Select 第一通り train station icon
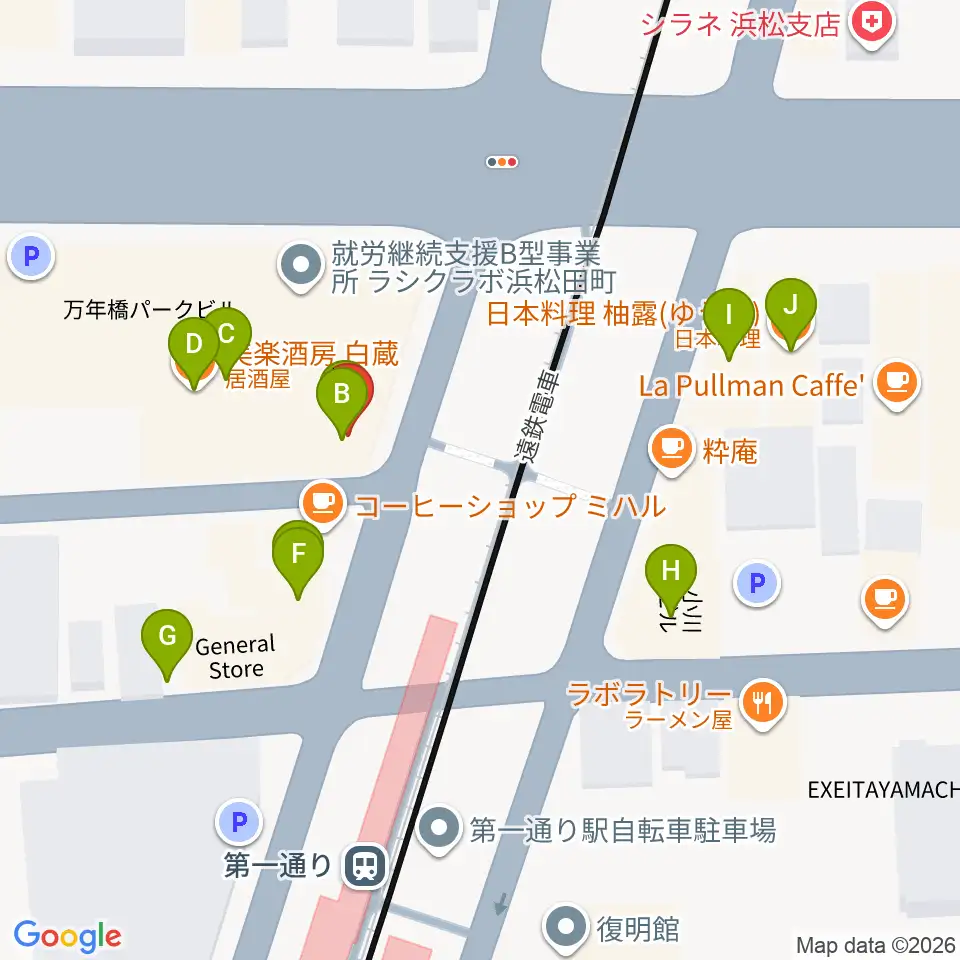The width and height of the screenshot is (960, 960). coord(365,866)
